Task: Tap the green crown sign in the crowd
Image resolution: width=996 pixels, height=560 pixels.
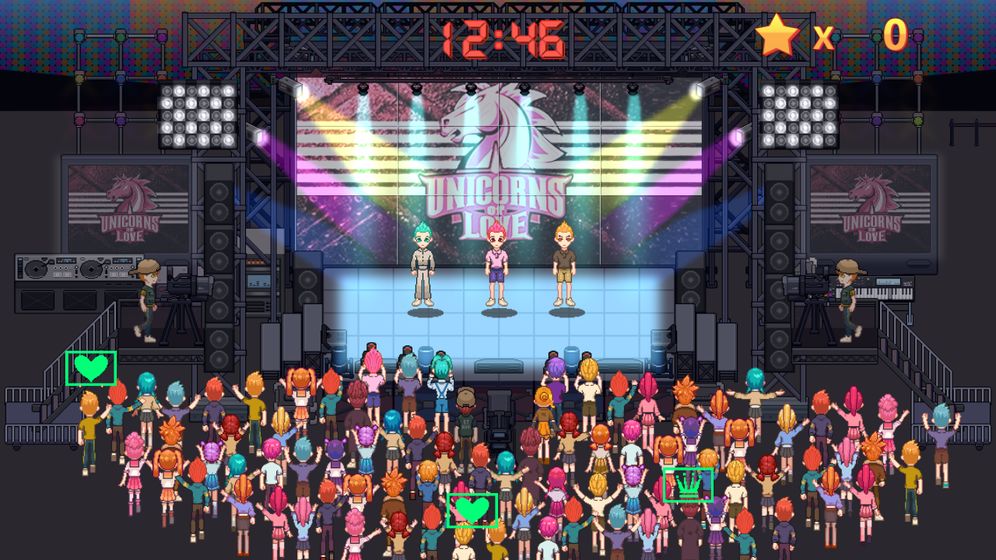Action: pos(688,485)
